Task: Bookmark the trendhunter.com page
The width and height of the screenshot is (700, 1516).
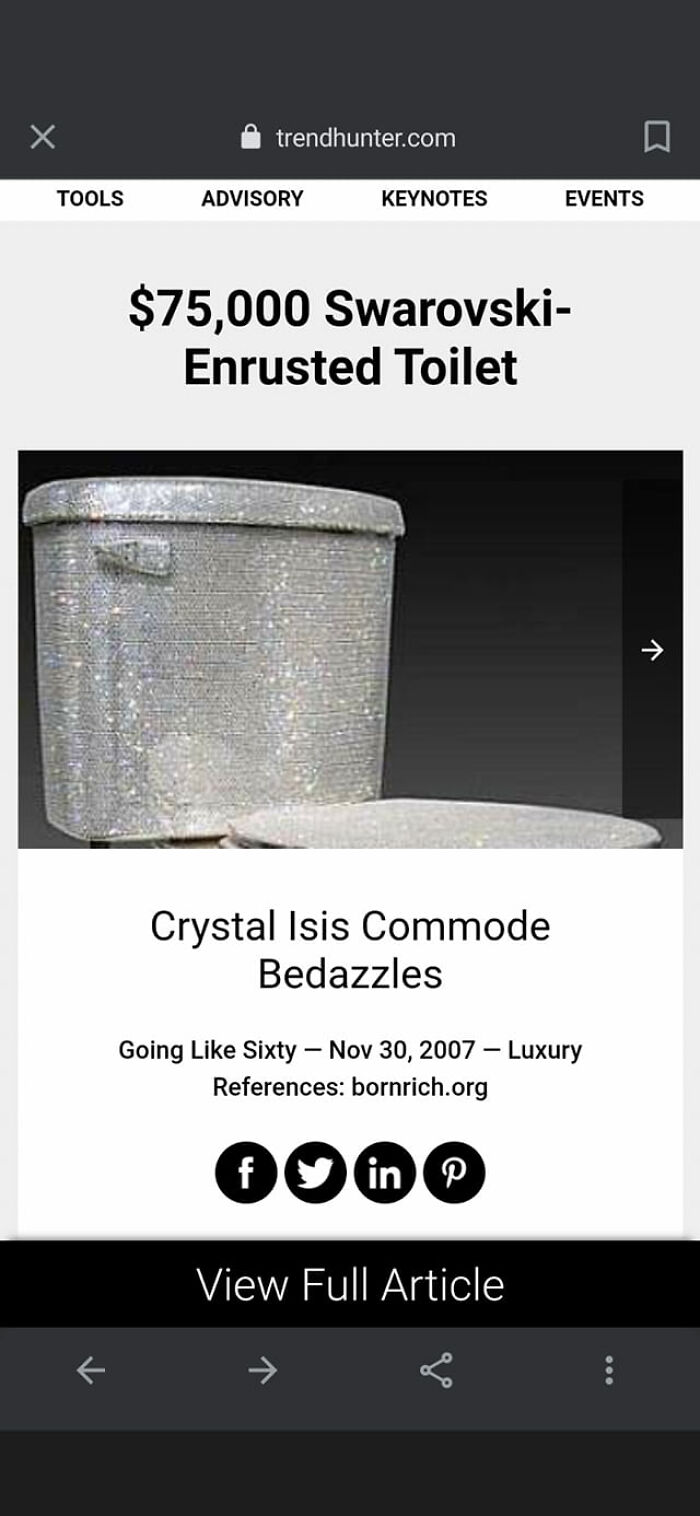Action: tap(656, 137)
